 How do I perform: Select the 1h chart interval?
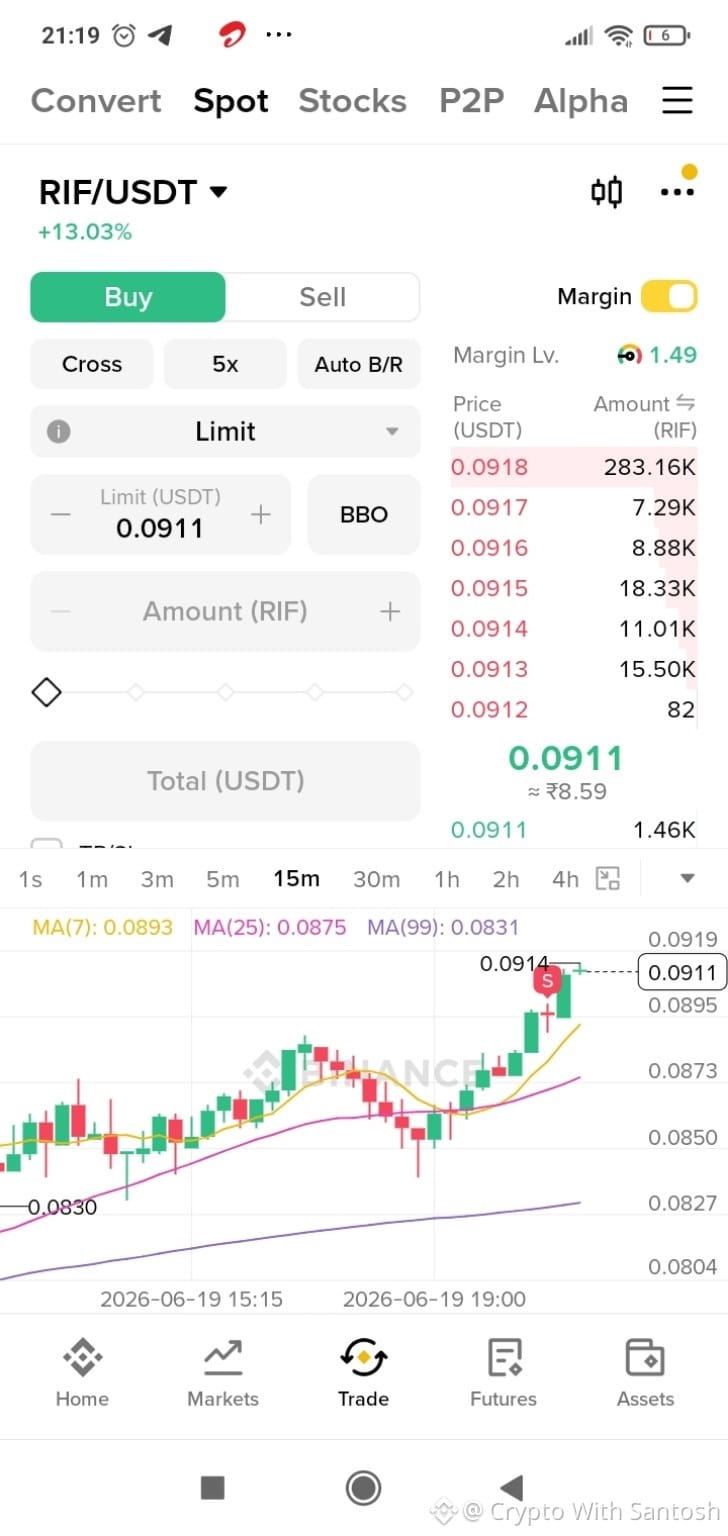coord(446,879)
